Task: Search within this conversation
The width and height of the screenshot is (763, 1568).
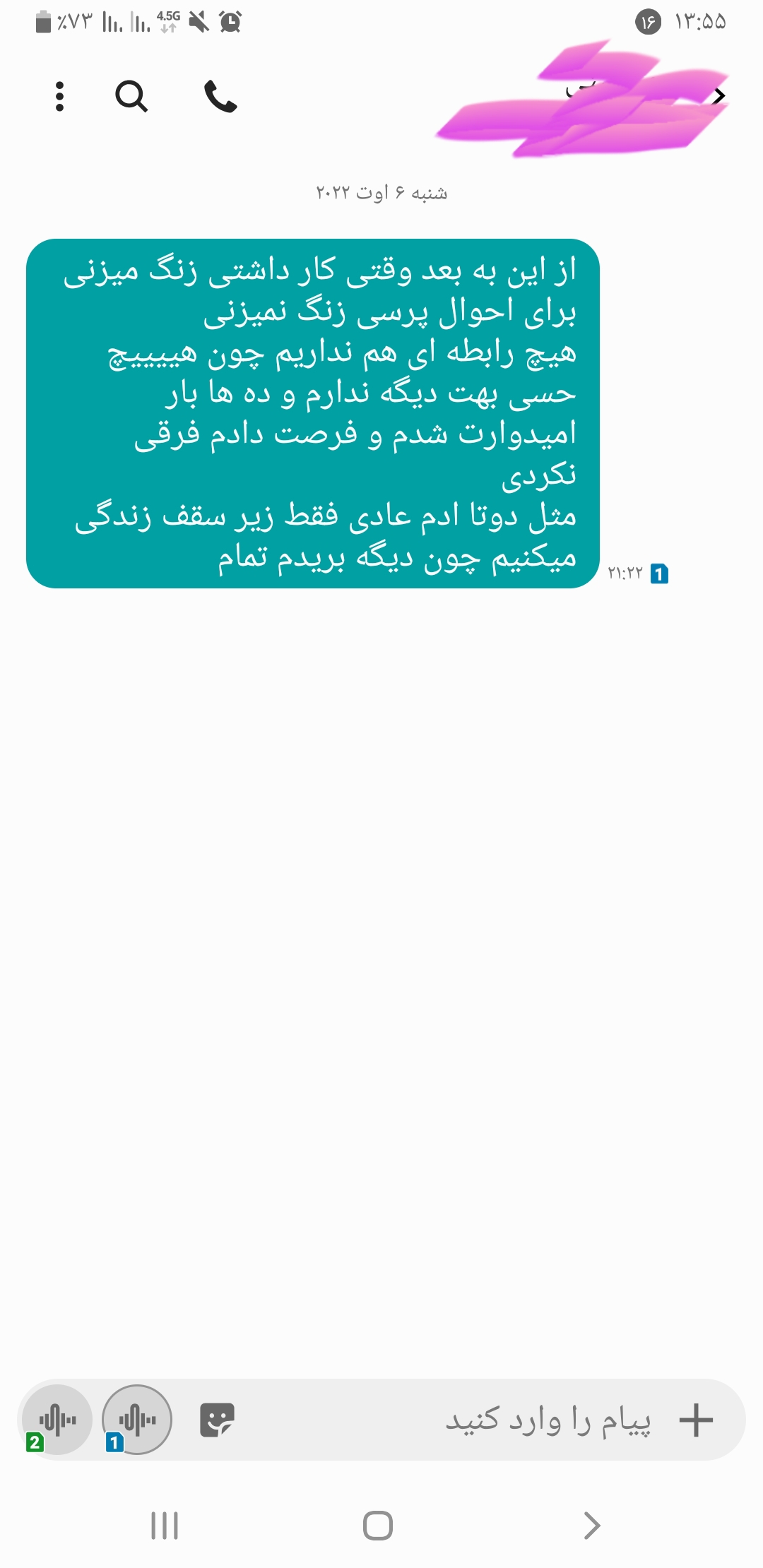Action: (131, 97)
